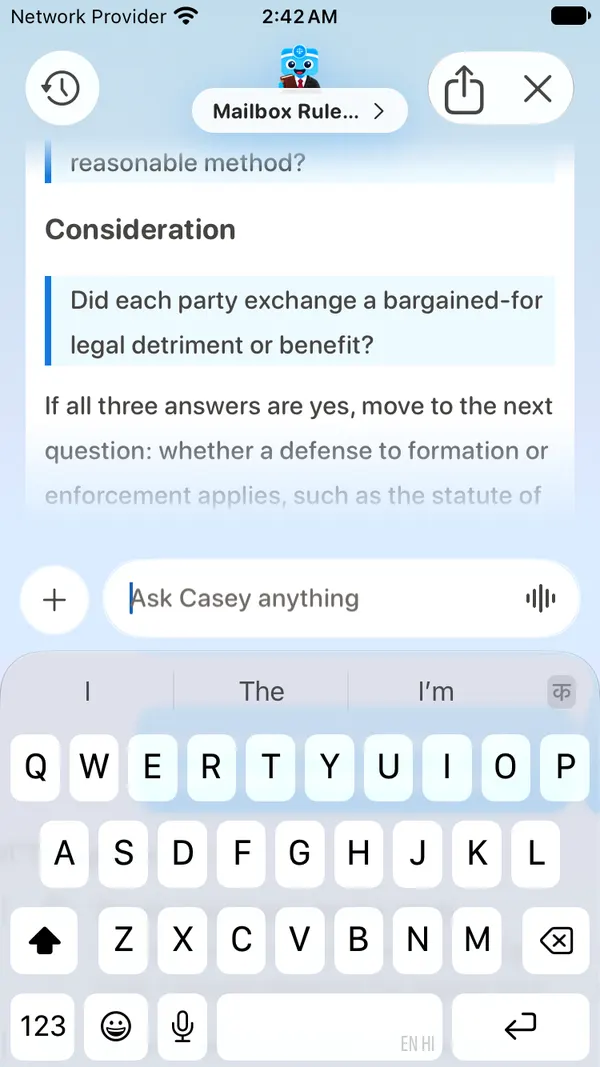Start keyboard dictation with the microphone
Screen dimensions: 600x1067
click(x=181, y=1026)
